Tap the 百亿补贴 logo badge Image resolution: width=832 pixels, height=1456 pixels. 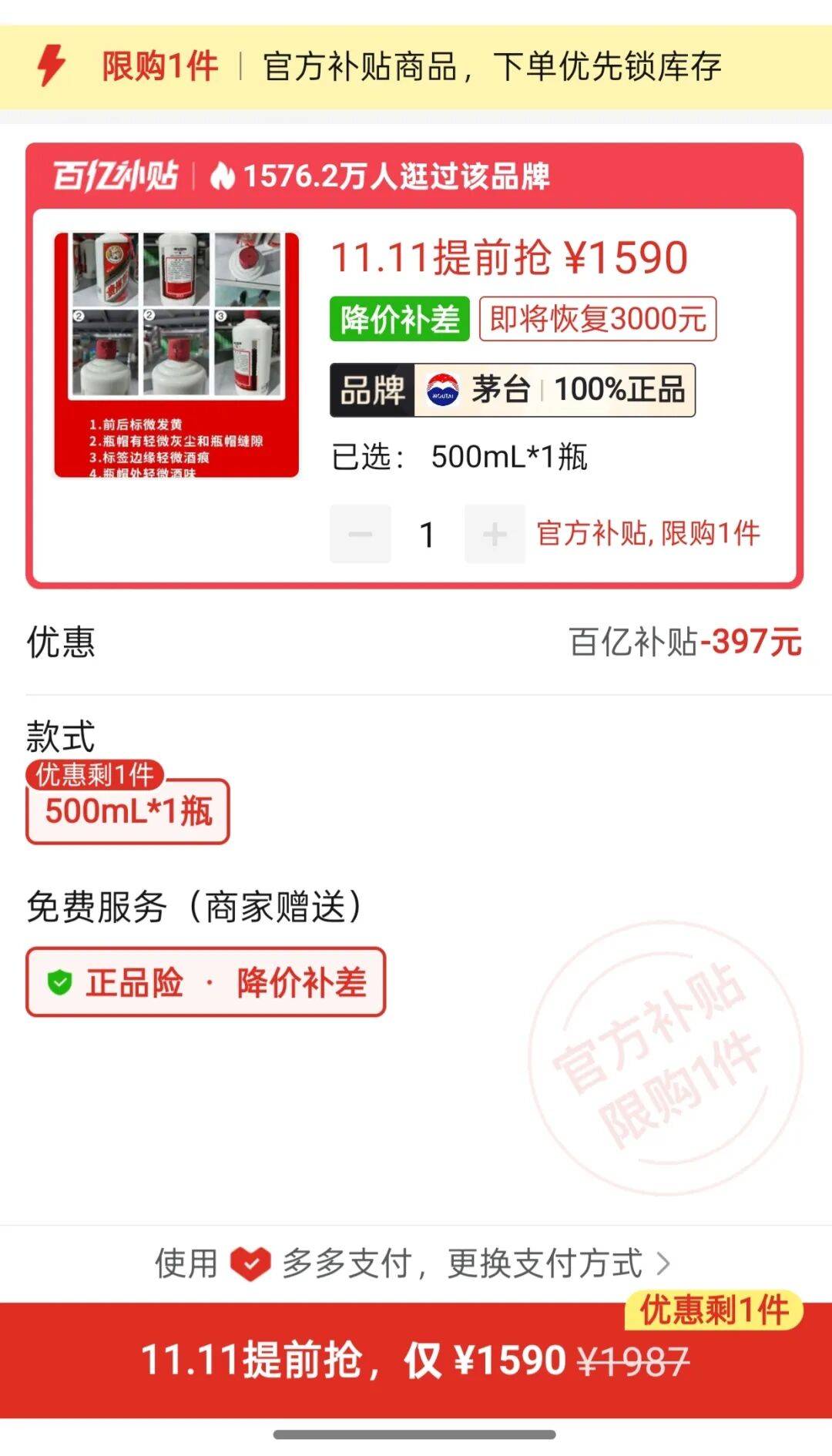[117, 176]
